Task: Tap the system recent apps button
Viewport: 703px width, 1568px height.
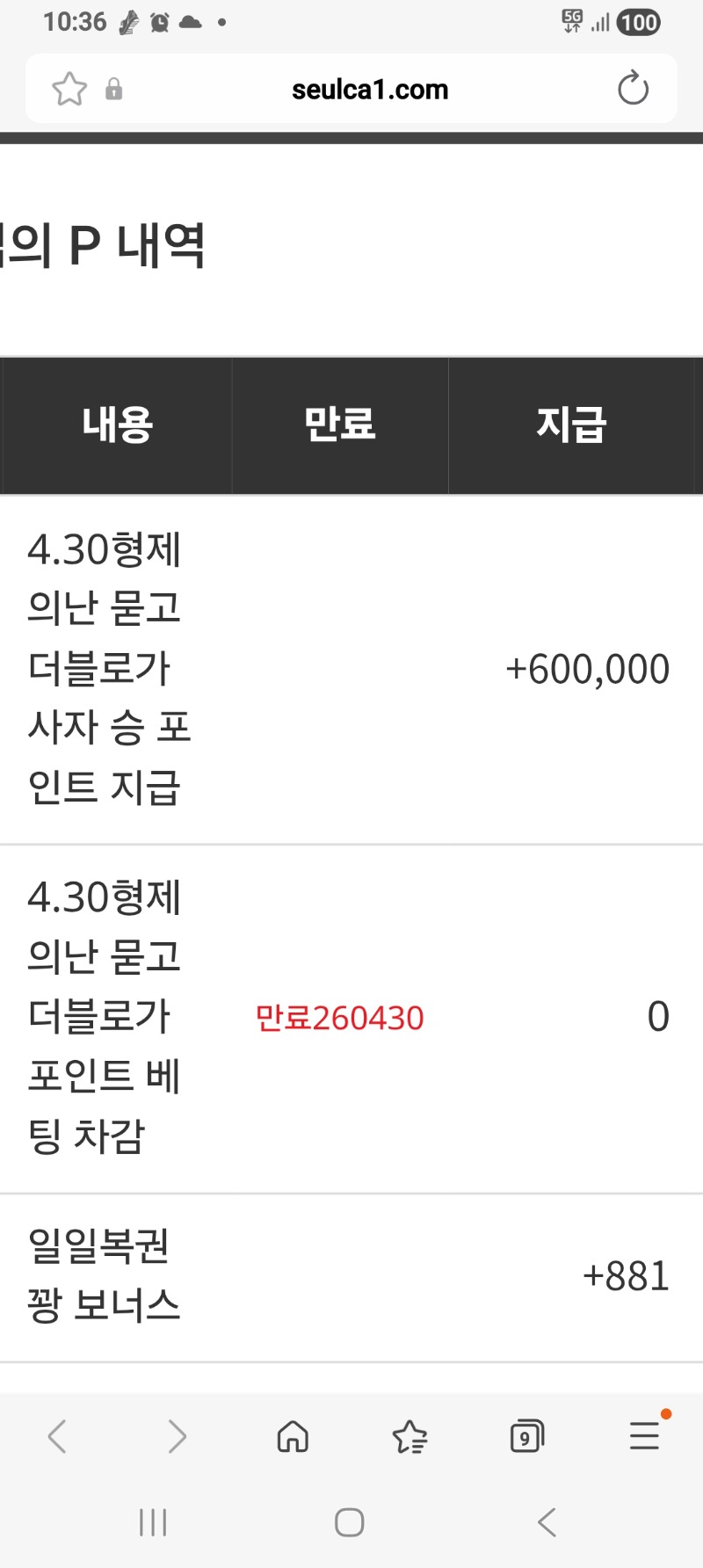Action: (153, 1522)
